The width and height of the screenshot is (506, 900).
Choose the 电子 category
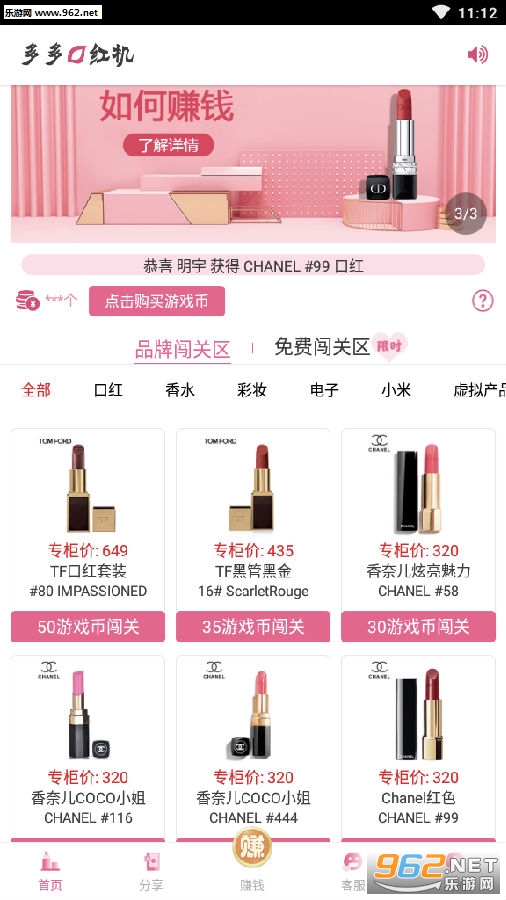[324, 390]
